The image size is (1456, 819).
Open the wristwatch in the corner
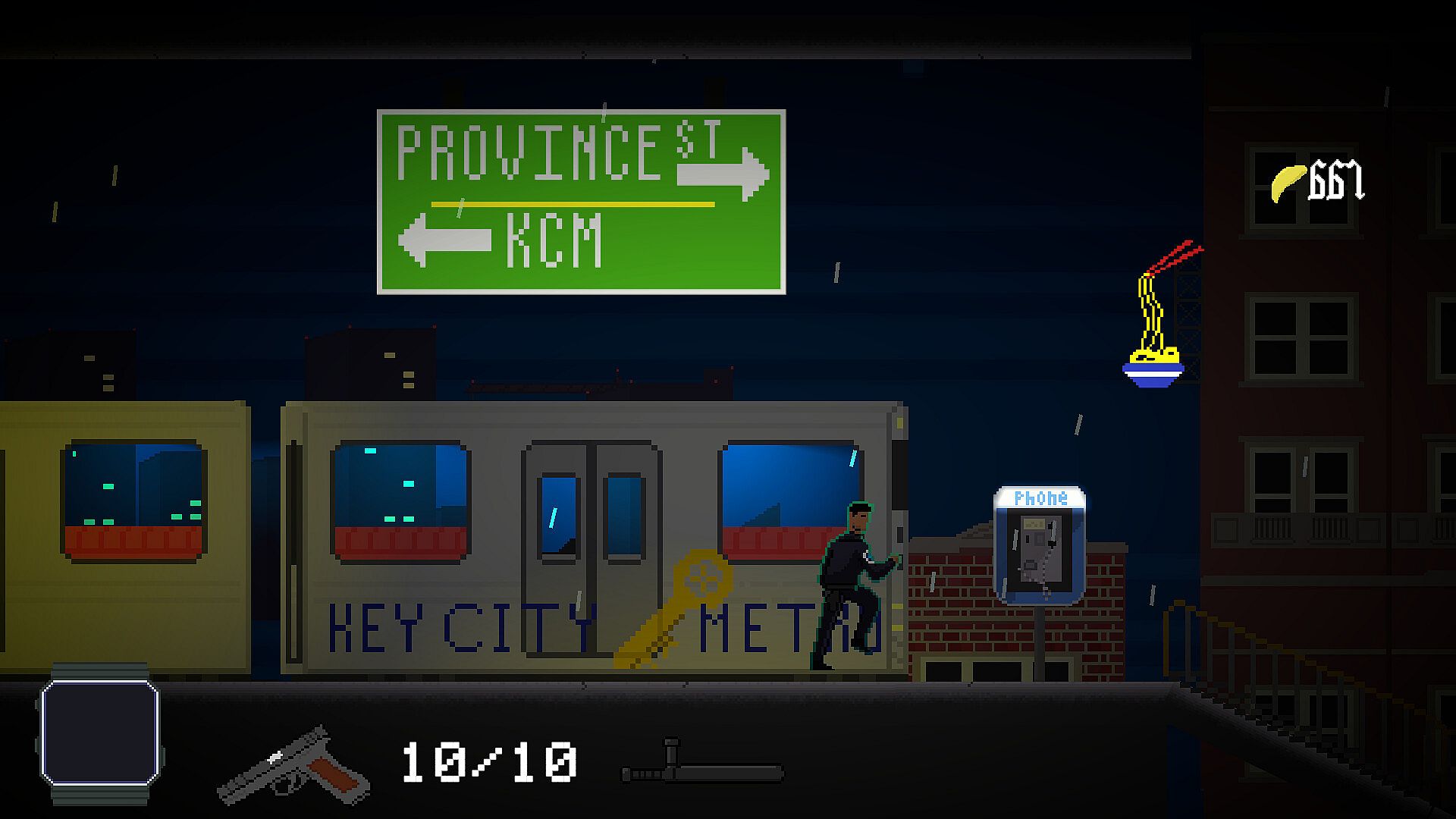99,732
